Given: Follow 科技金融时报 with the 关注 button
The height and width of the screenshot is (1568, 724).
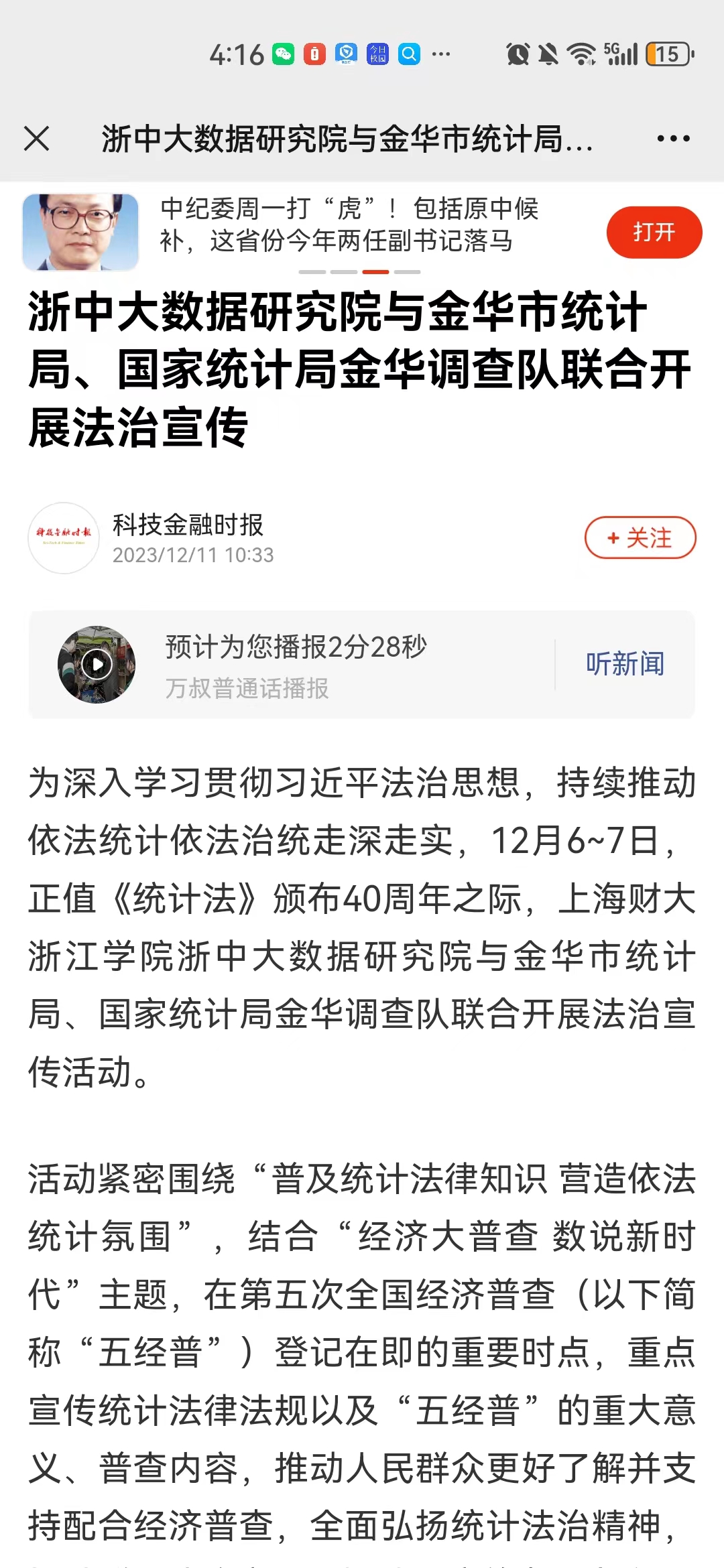Looking at the screenshot, I should pos(640,537).
